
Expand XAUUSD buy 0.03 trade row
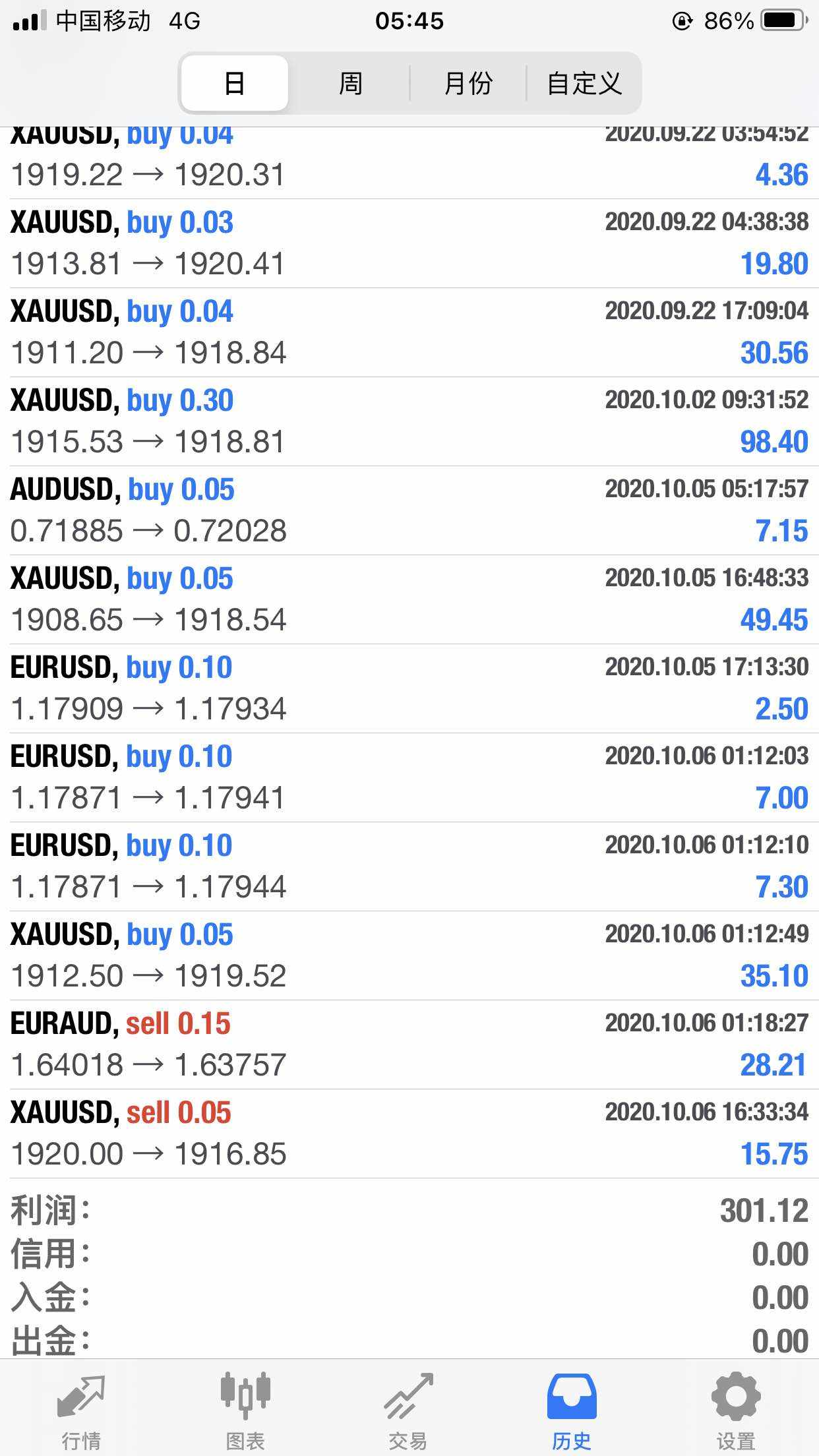(x=409, y=243)
